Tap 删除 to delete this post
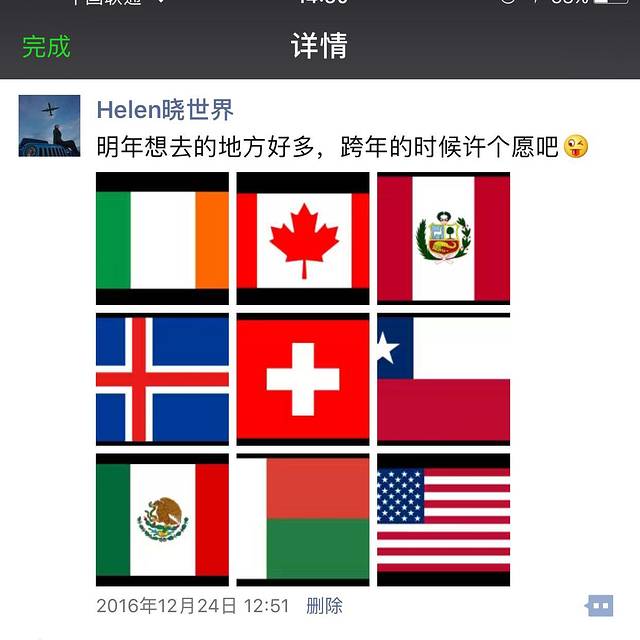The height and width of the screenshot is (640, 640). point(324,605)
